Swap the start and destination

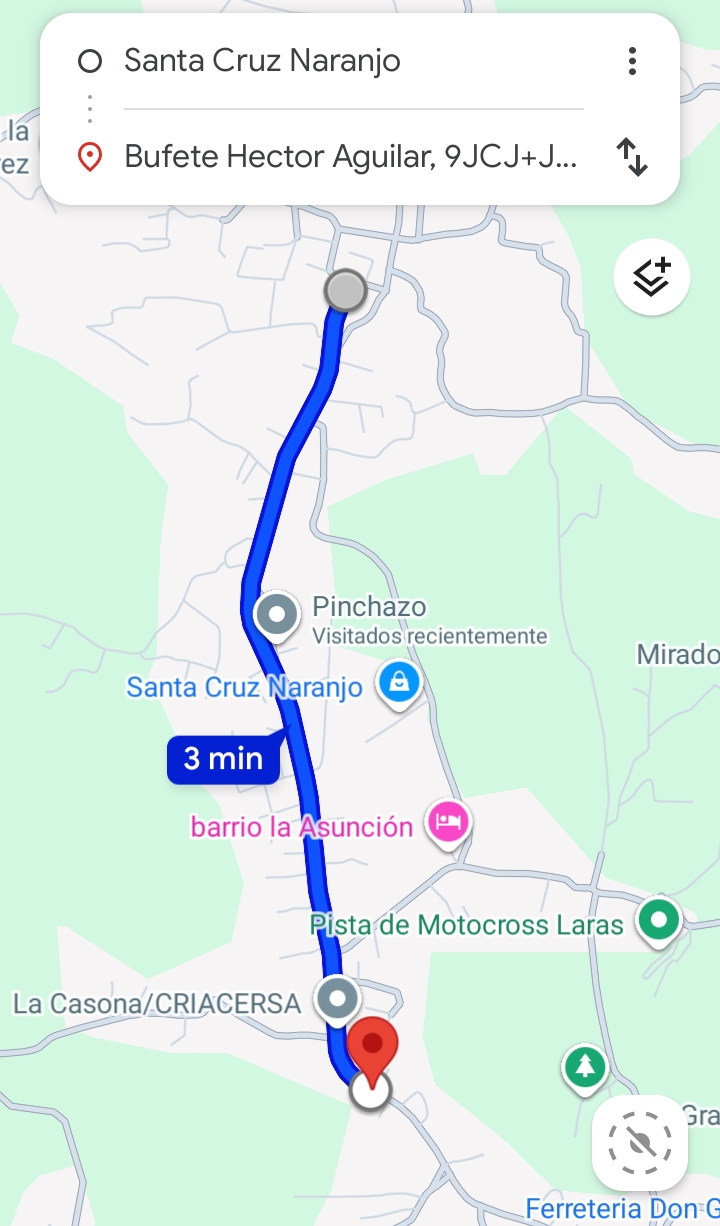pyautogui.click(x=632, y=157)
